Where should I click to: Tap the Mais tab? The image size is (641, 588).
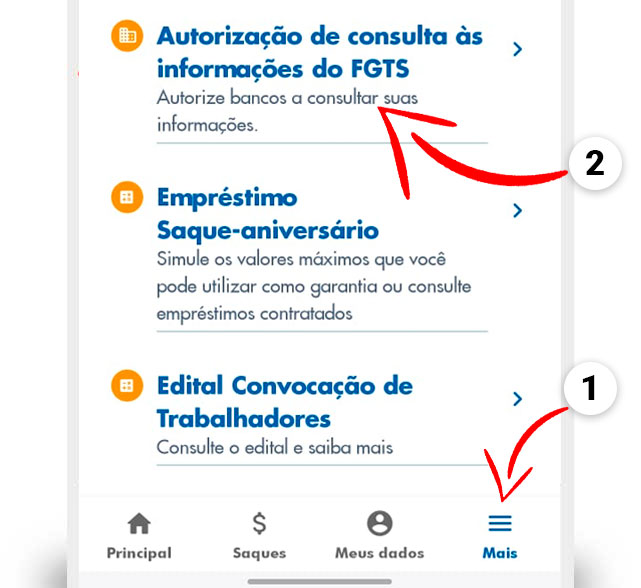coord(499,536)
